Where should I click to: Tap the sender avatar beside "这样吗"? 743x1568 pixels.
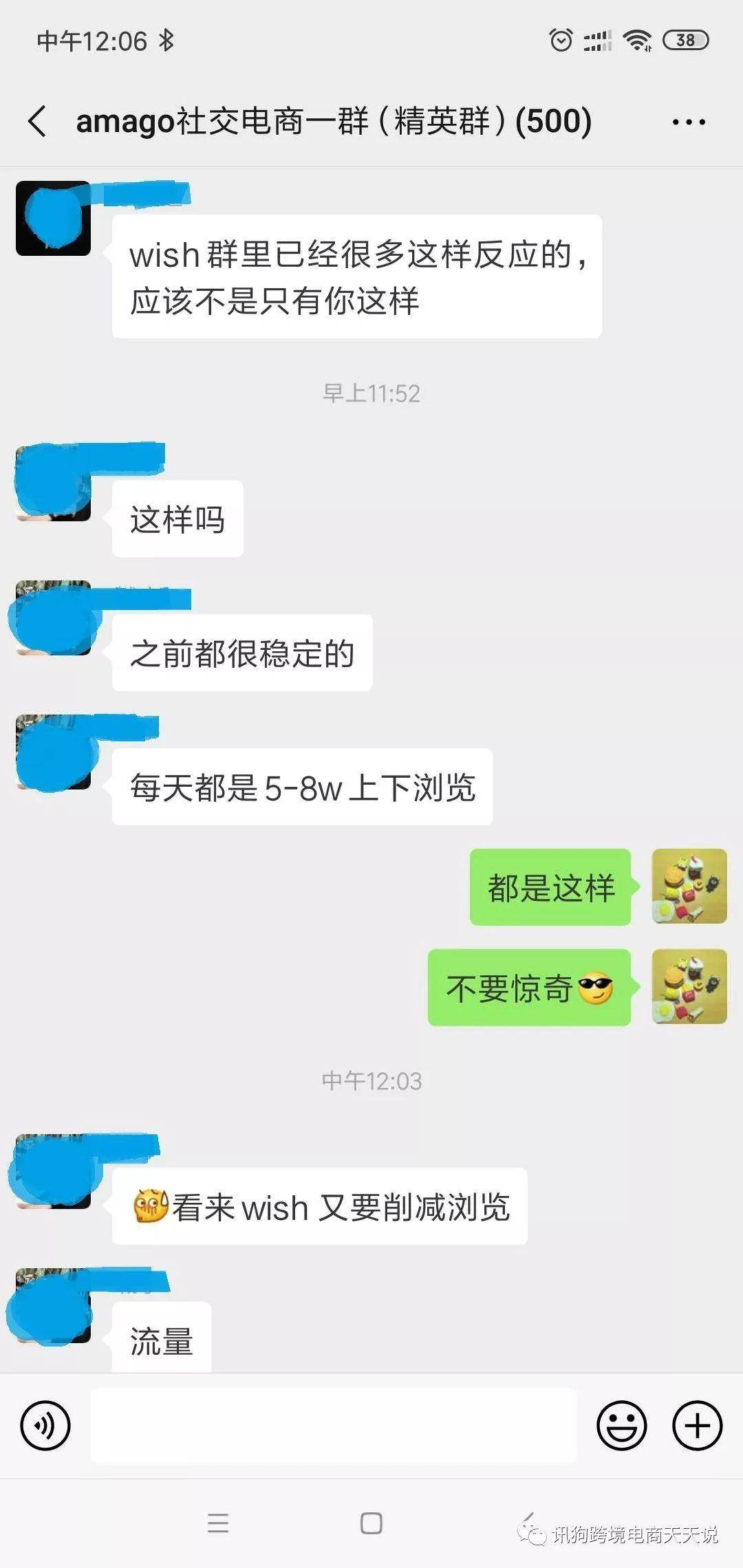tap(53, 484)
